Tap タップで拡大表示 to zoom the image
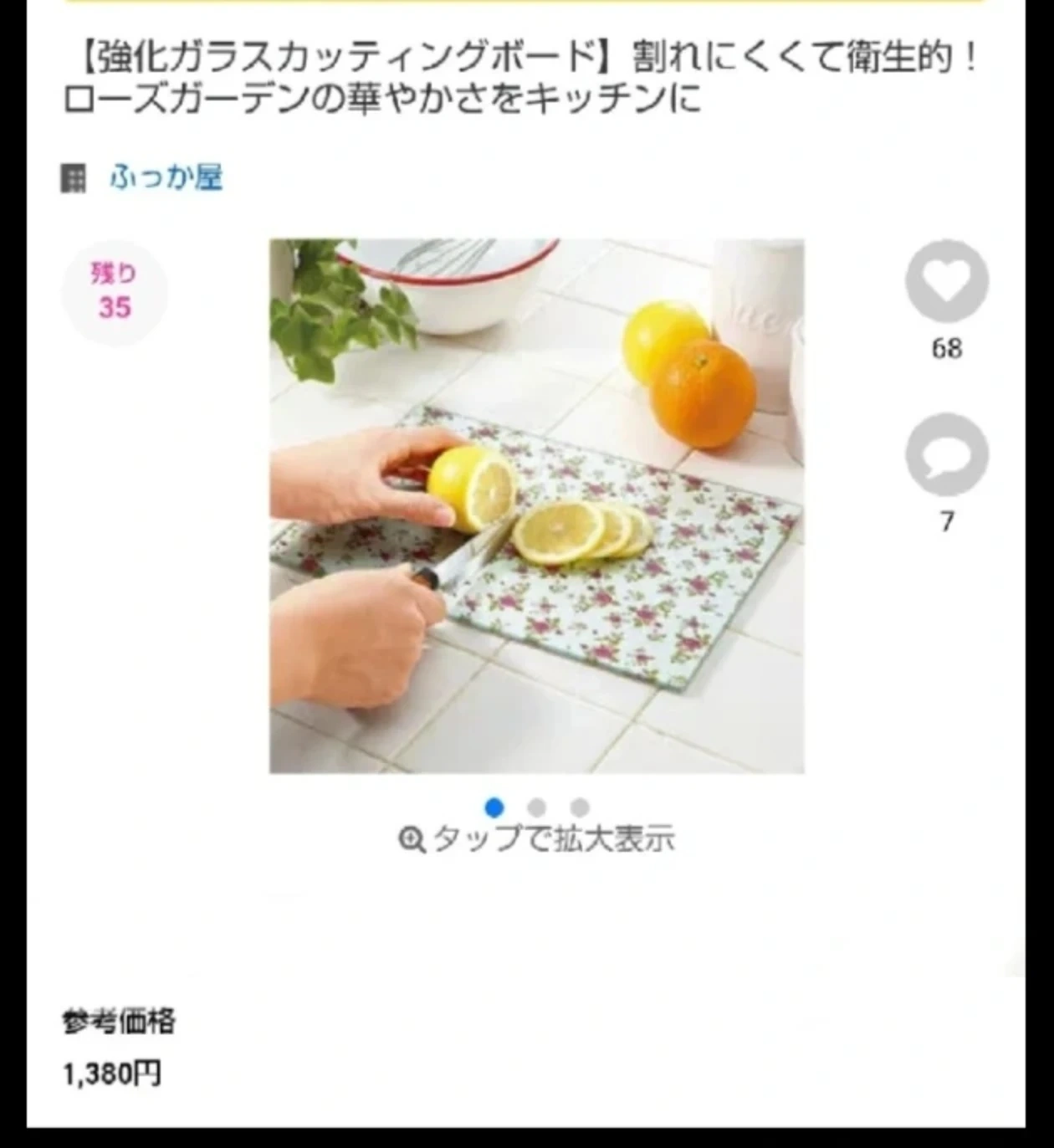 [537, 838]
